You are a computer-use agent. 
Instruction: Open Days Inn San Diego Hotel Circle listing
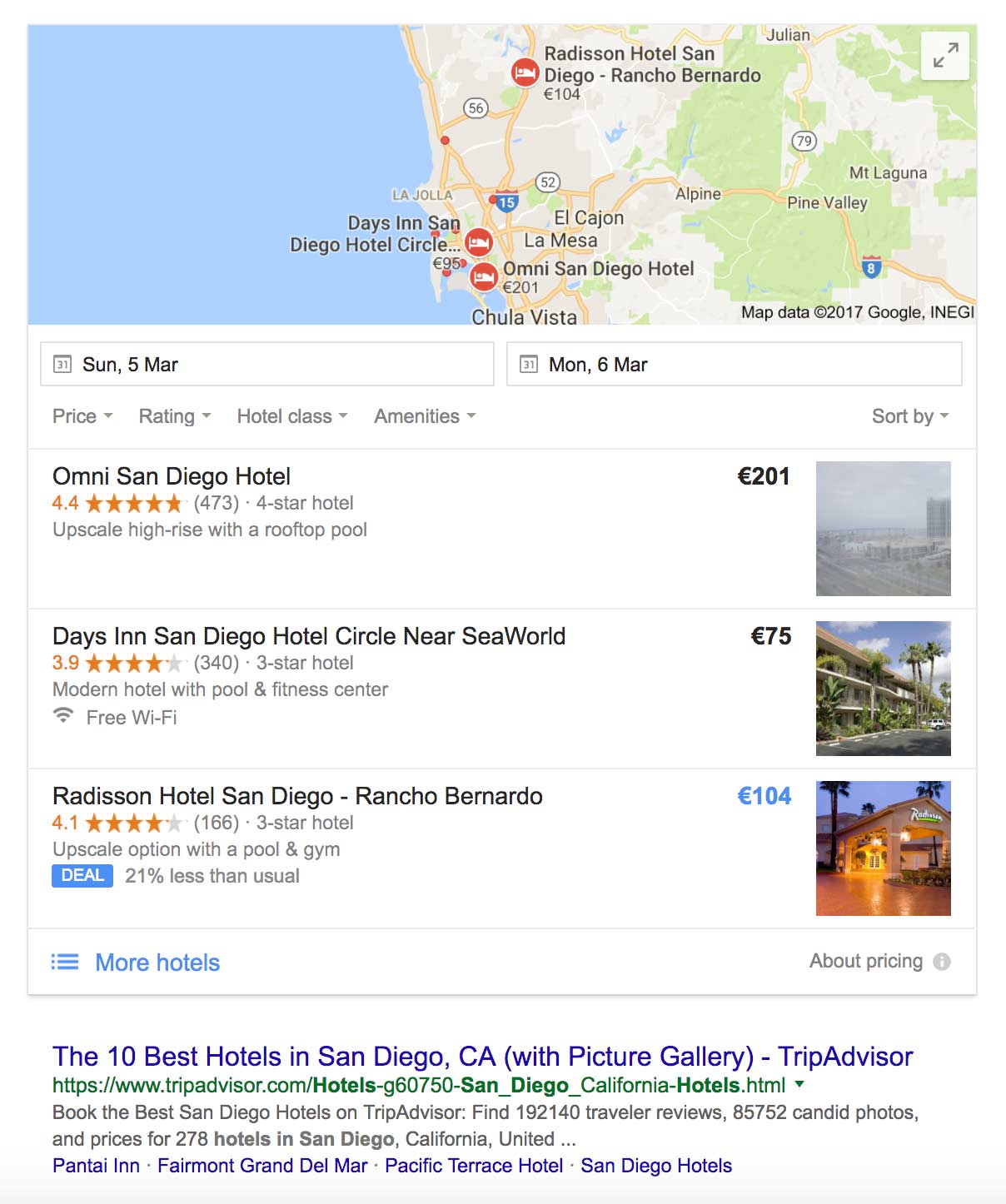pyautogui.click(x=308, y=636)
